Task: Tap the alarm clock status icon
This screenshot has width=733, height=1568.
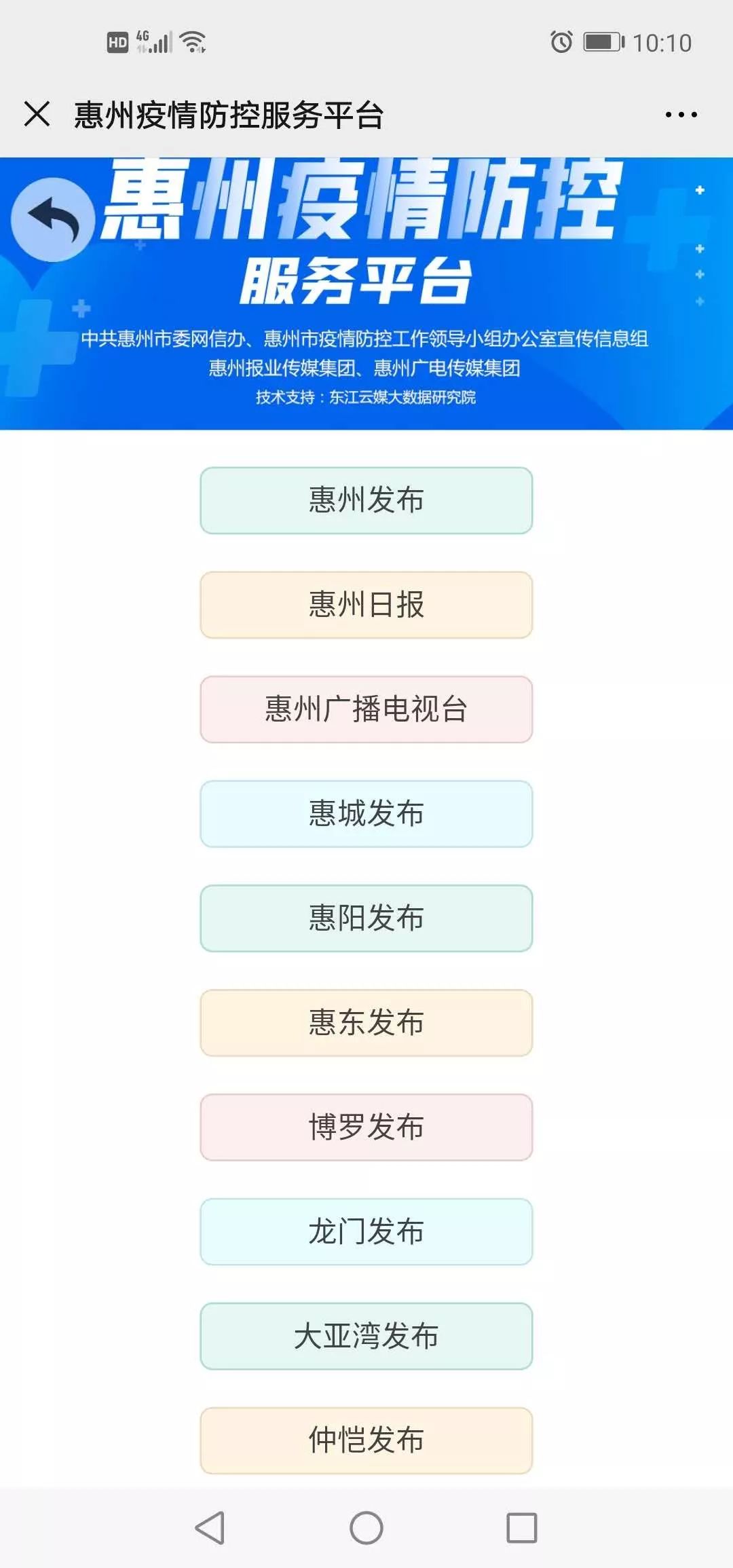Action: [x=562, y=43]
